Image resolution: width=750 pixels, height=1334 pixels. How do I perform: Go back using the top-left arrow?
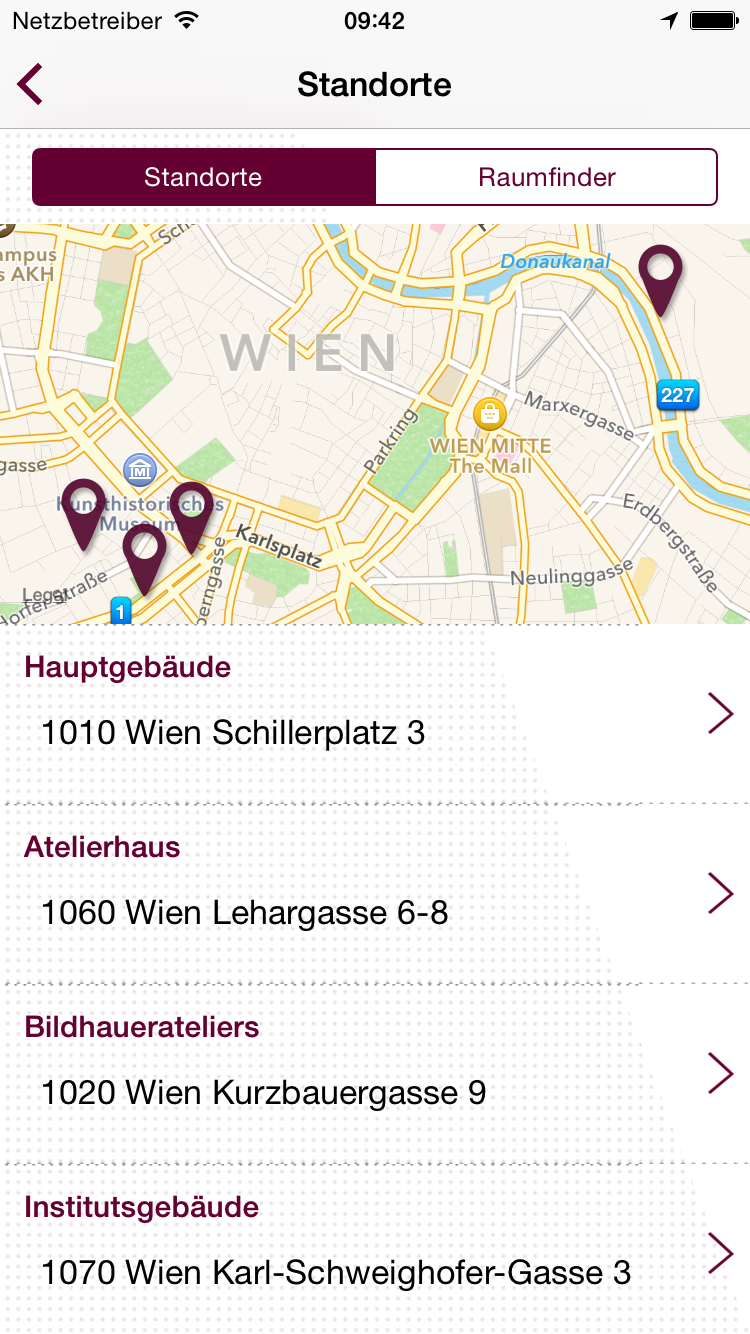31,84
